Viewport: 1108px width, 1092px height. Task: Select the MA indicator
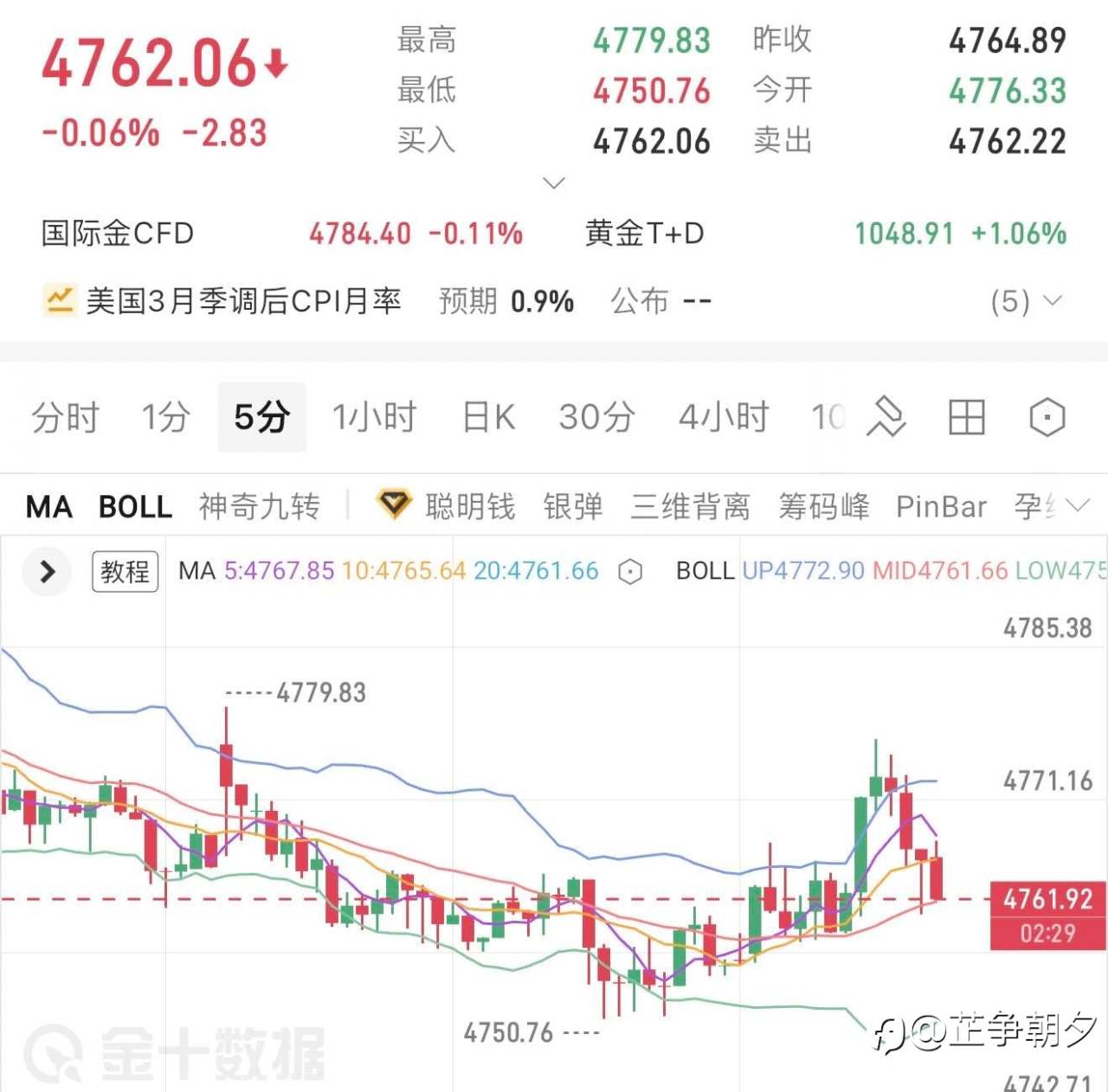(49, 507)
